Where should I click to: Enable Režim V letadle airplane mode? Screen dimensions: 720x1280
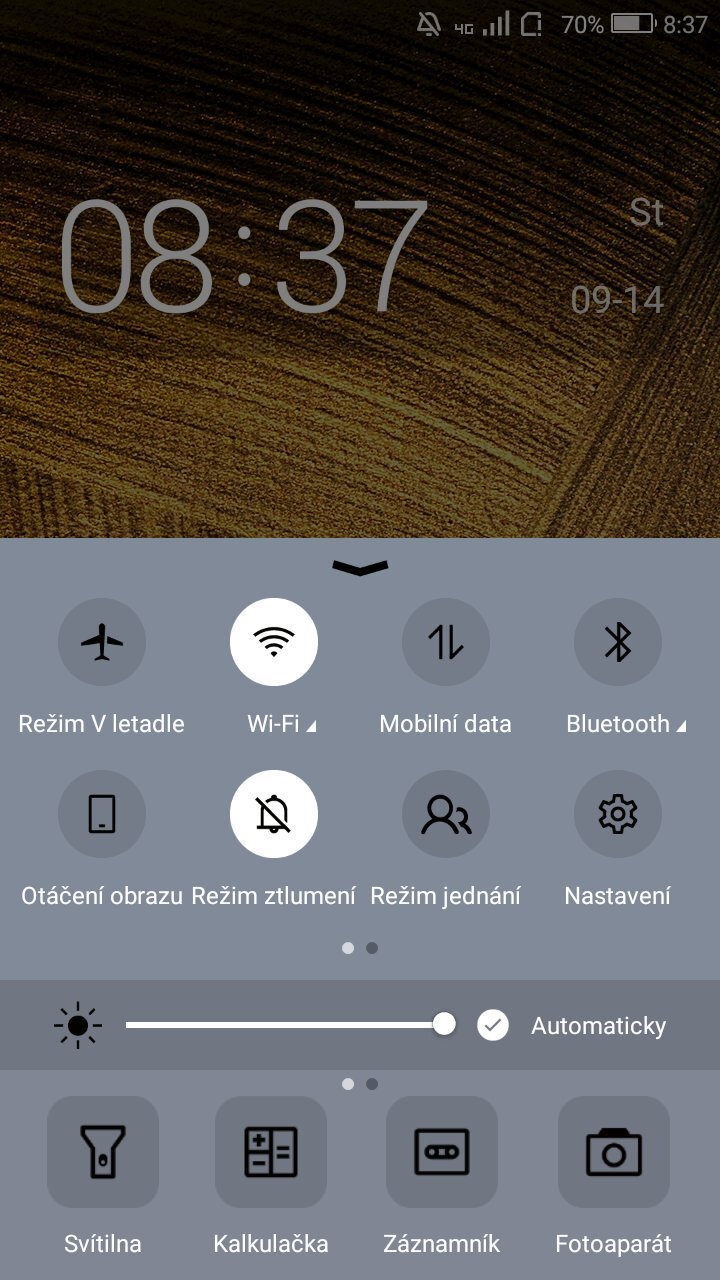[x=102, y=642]
